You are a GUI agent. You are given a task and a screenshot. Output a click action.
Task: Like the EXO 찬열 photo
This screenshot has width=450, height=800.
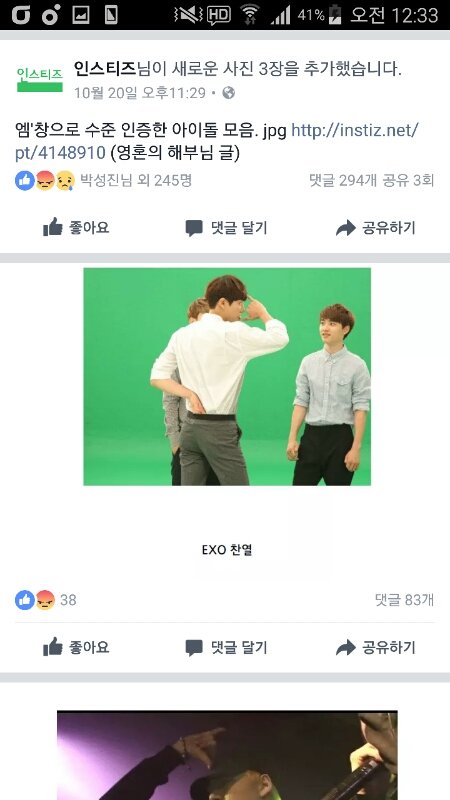76,648
